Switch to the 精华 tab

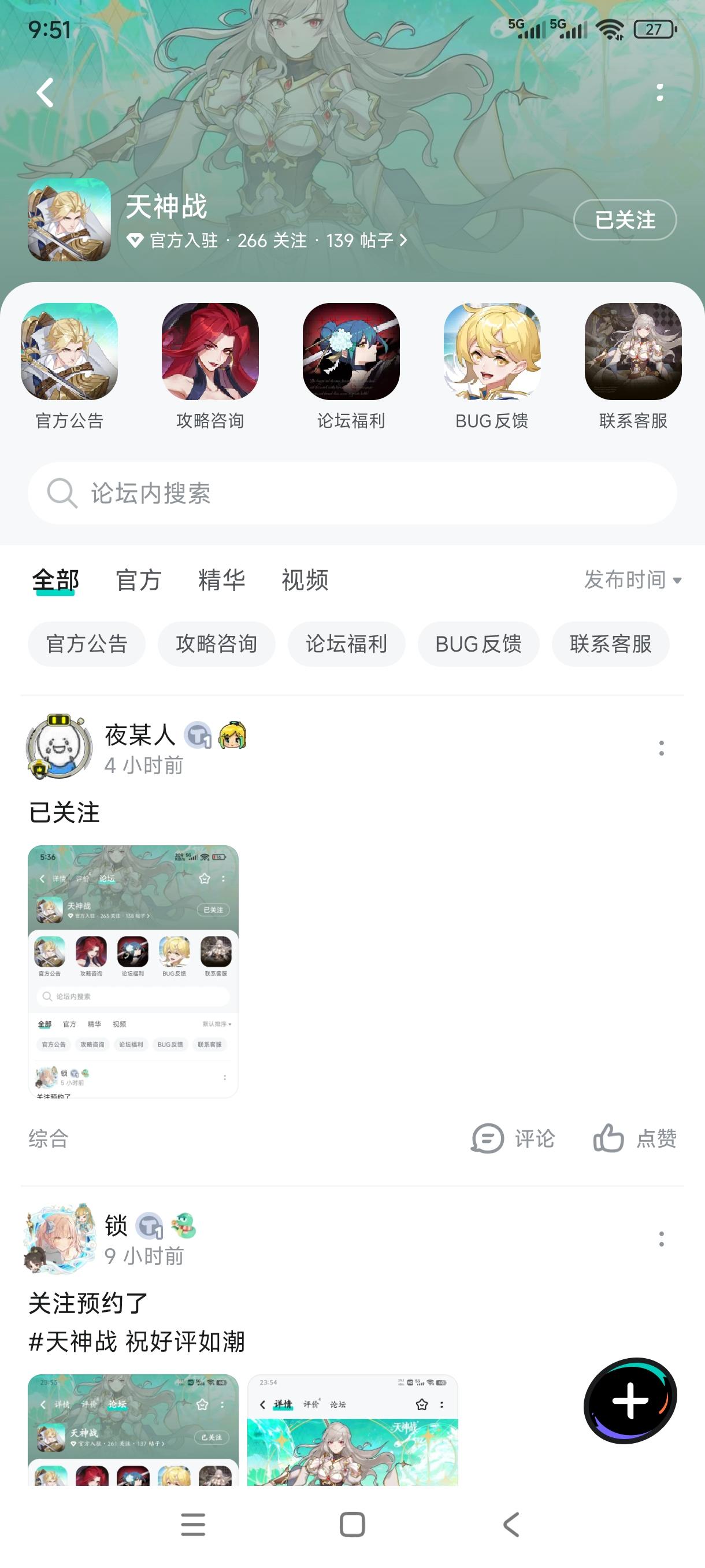(x=222, y=580)
